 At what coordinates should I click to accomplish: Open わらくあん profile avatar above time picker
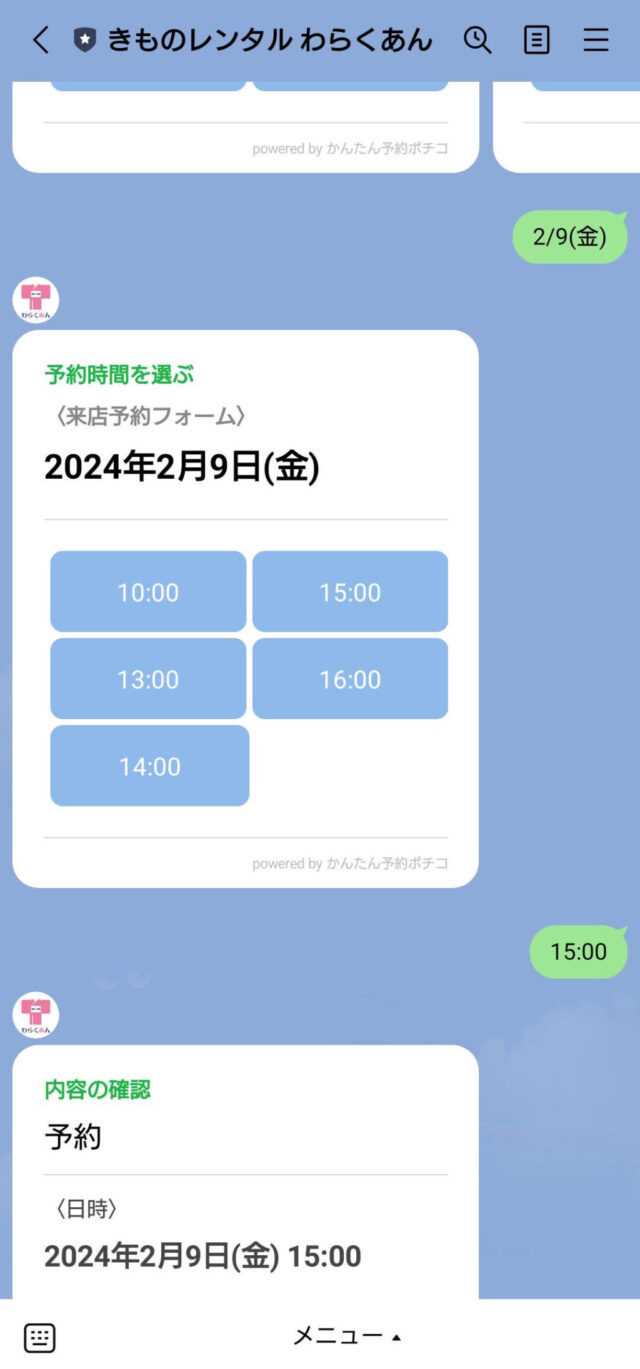tap(36, 301)
